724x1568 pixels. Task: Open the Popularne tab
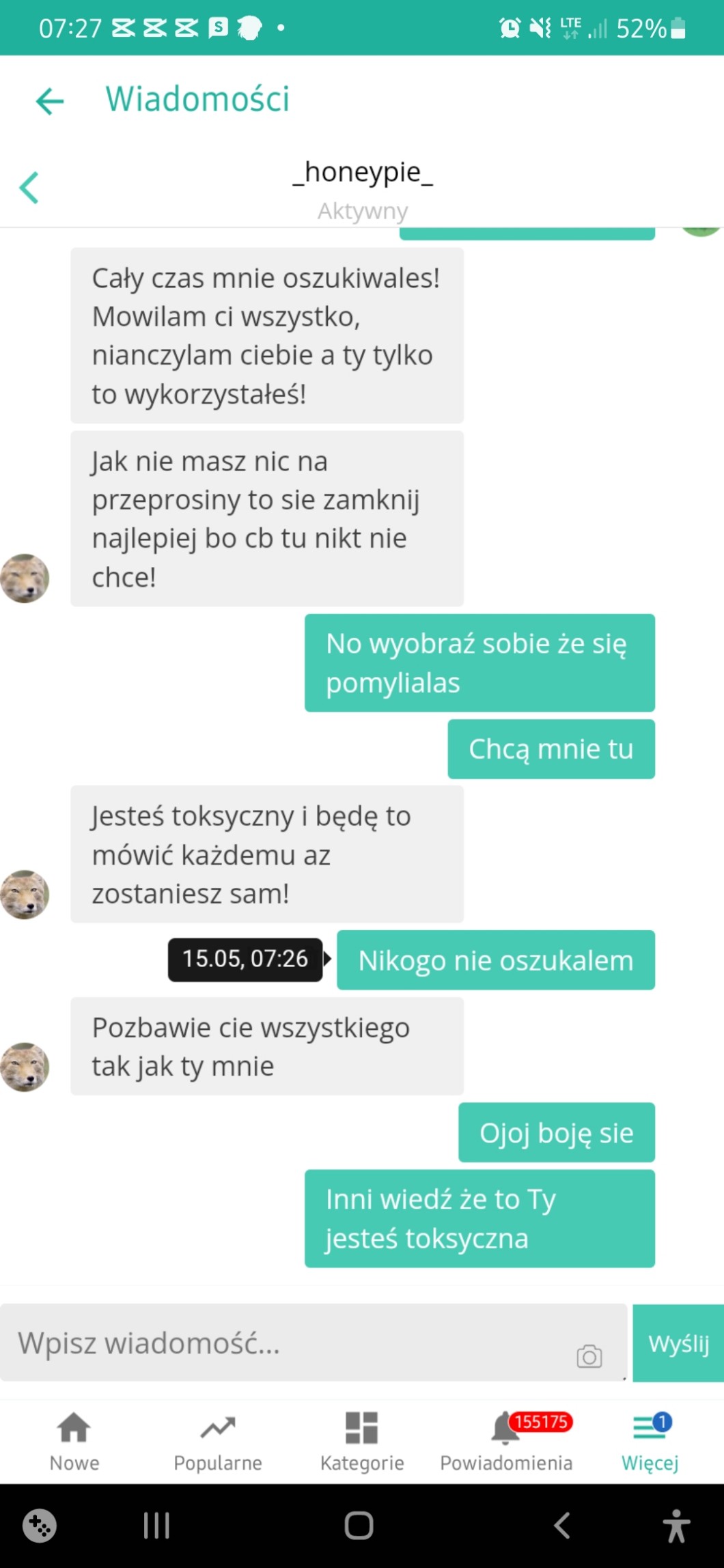(x=218, y=1441)
